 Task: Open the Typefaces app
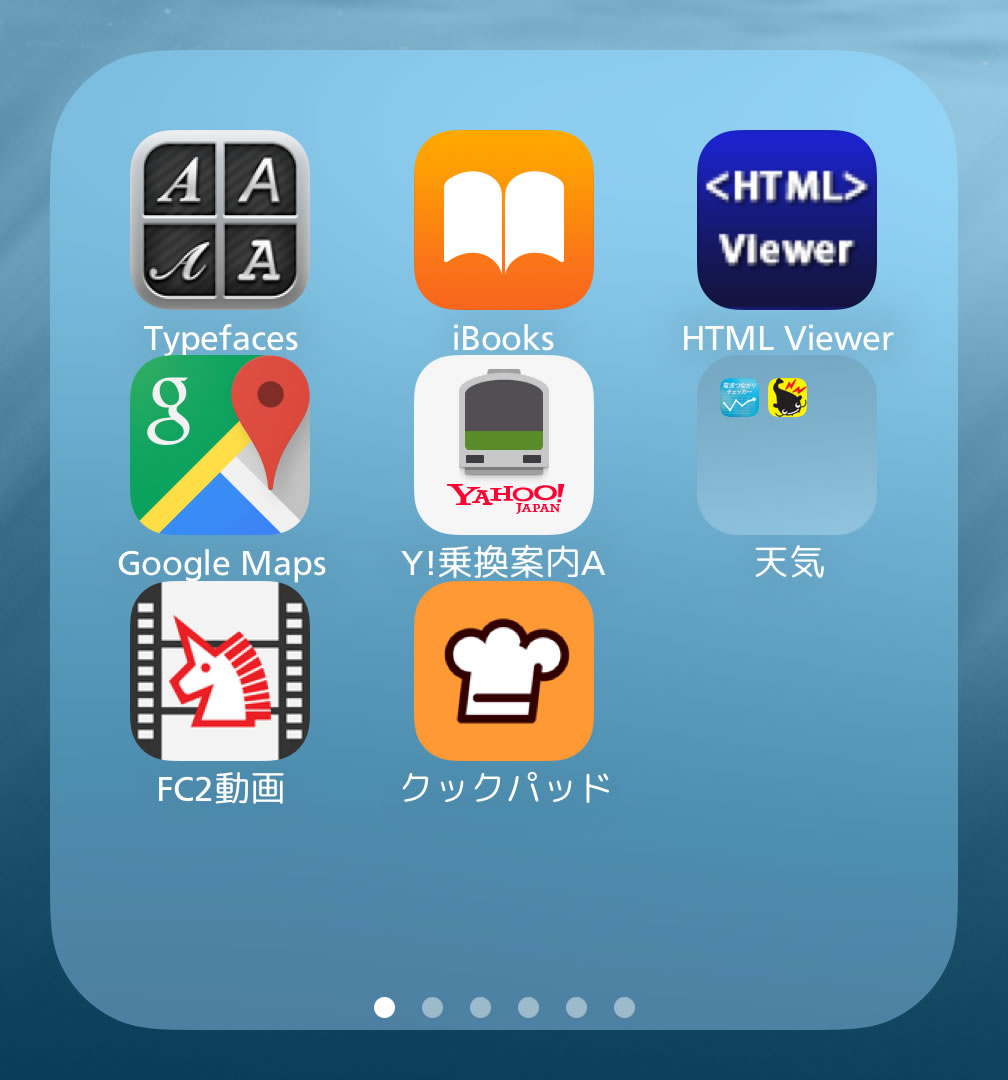pyautogui.click(x=220, y=220)
